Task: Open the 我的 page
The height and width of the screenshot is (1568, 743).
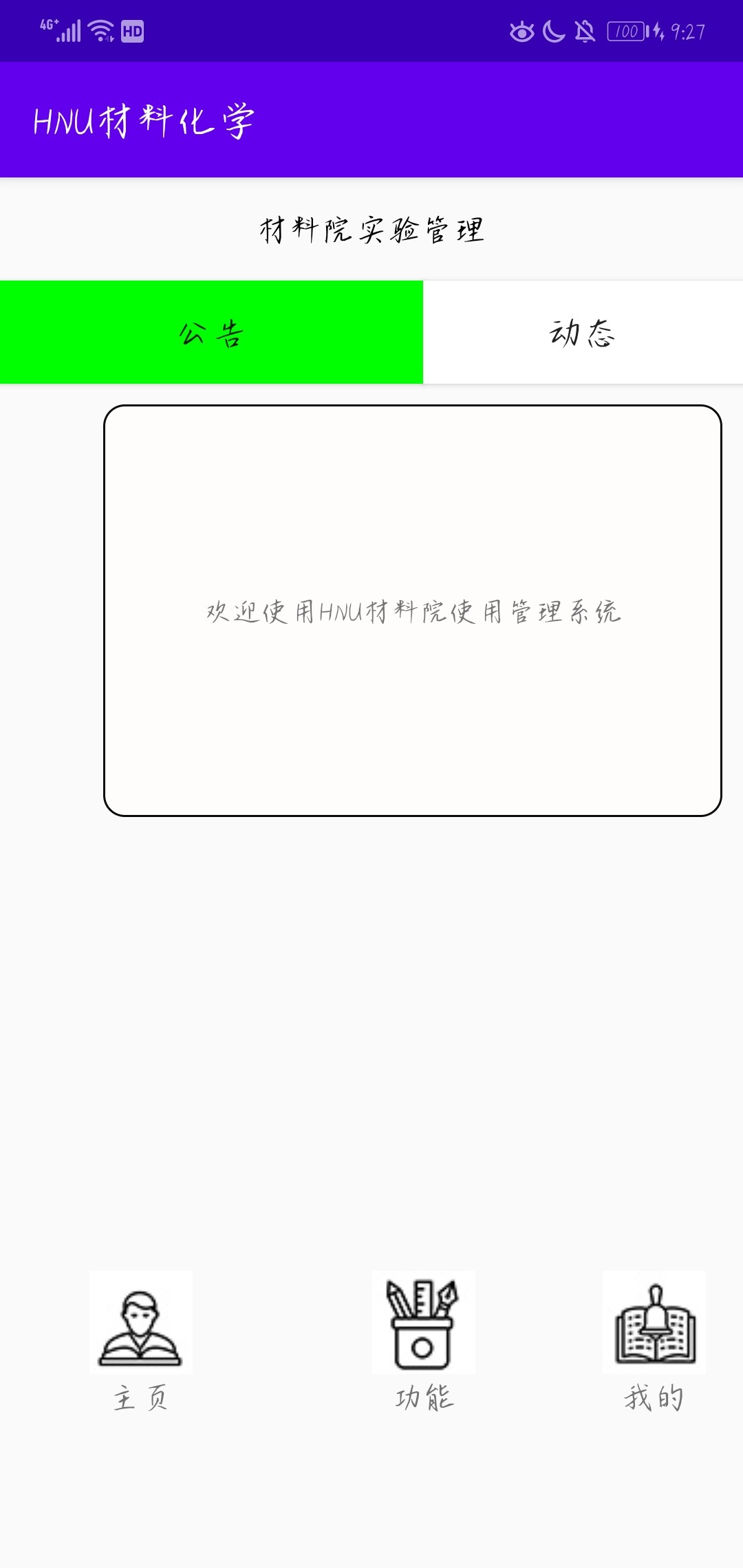Action: pos(654,1341)
